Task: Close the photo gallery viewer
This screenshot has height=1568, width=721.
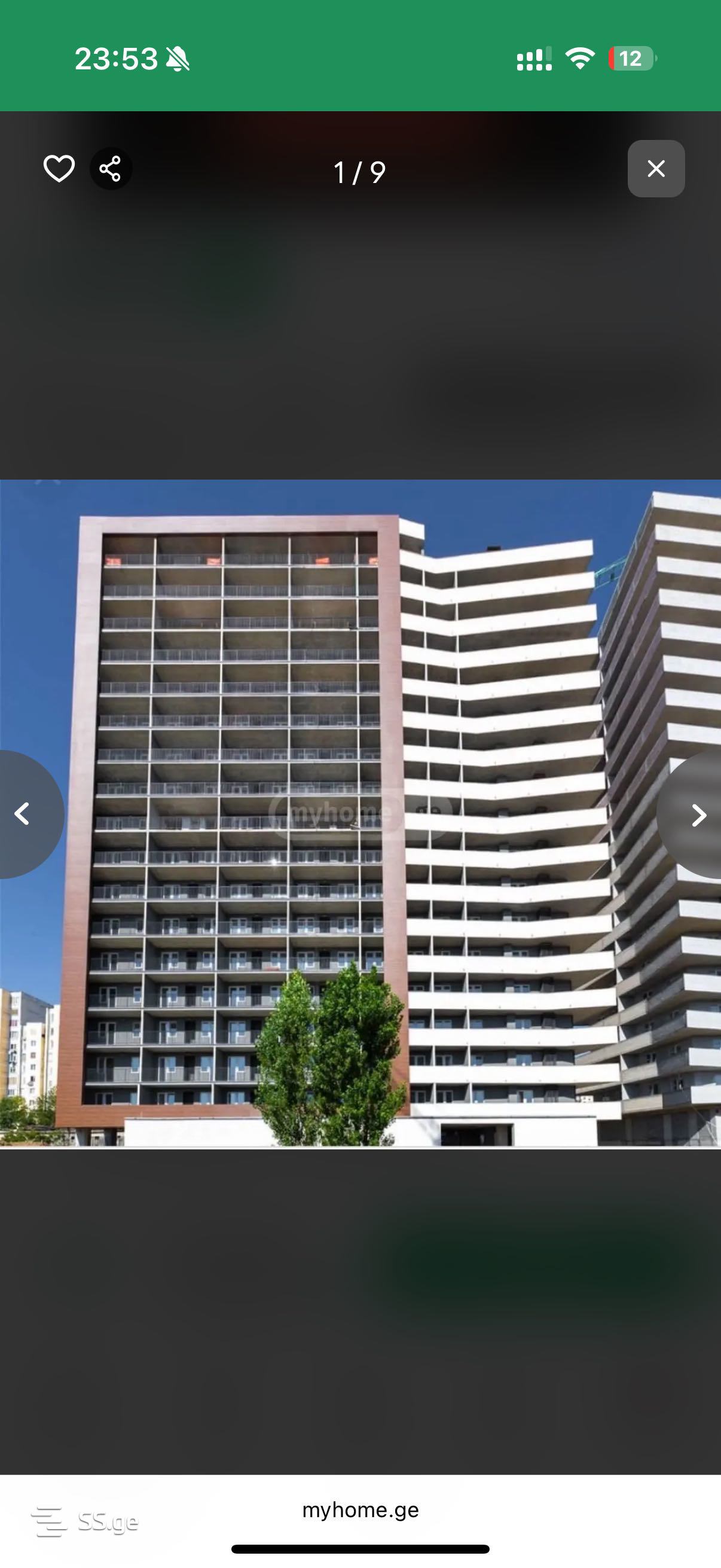Action: pyautogui.click(x=656, y=169)
